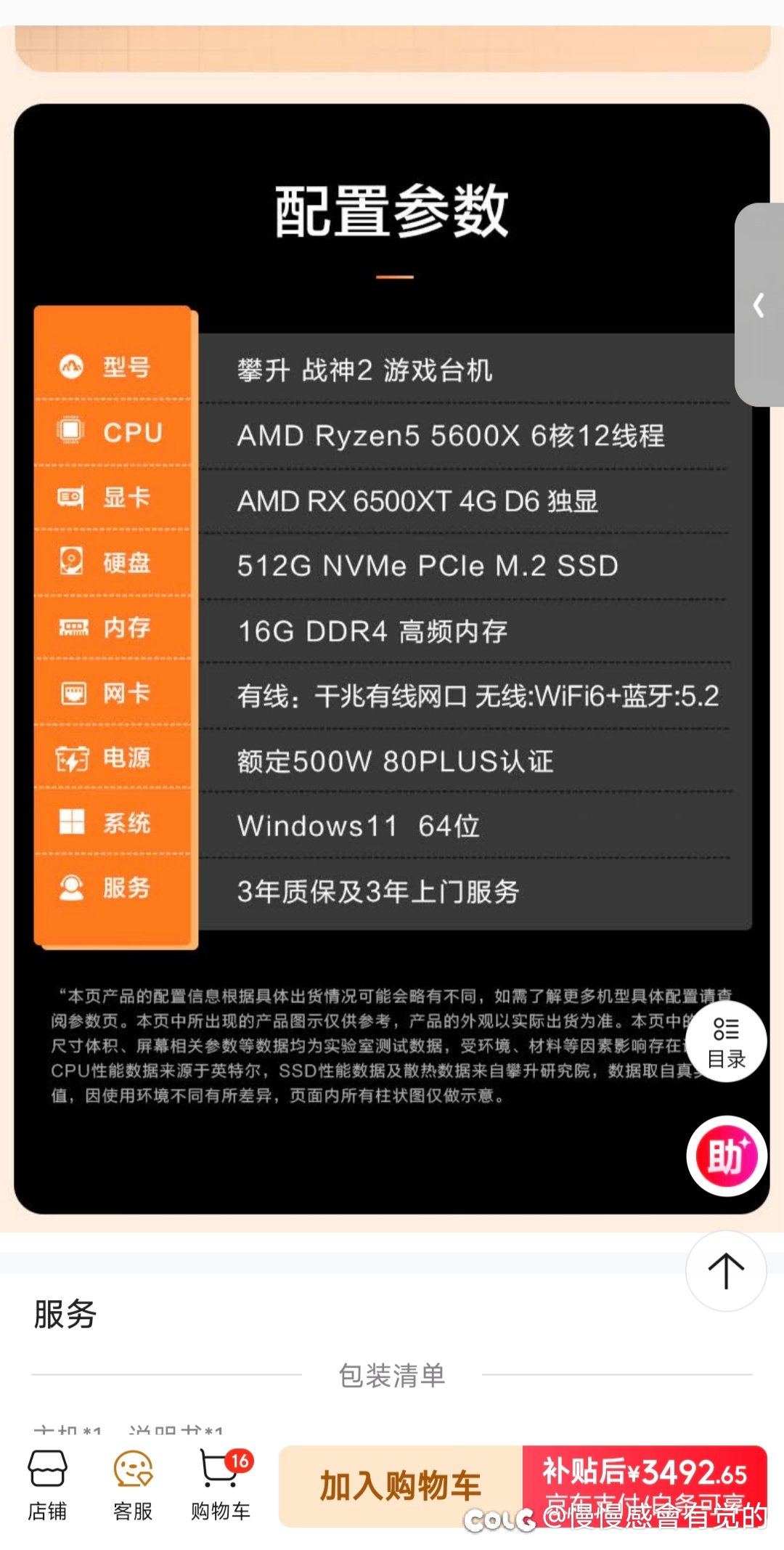This screenshot has width=784, height=1550.
Task: Jump back to top with up arrow
Action: click(x=725, y=1270)
